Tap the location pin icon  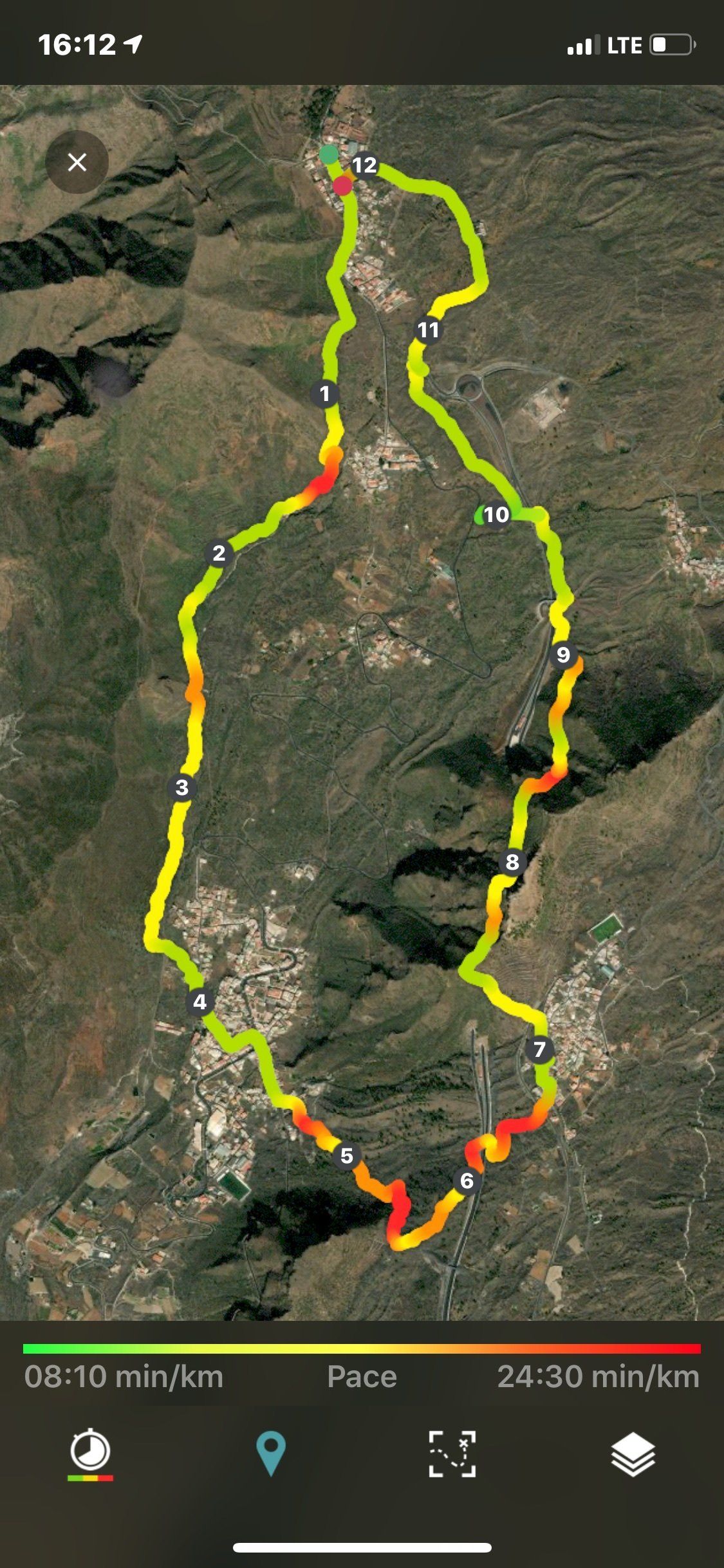(x=271, y=1453)
